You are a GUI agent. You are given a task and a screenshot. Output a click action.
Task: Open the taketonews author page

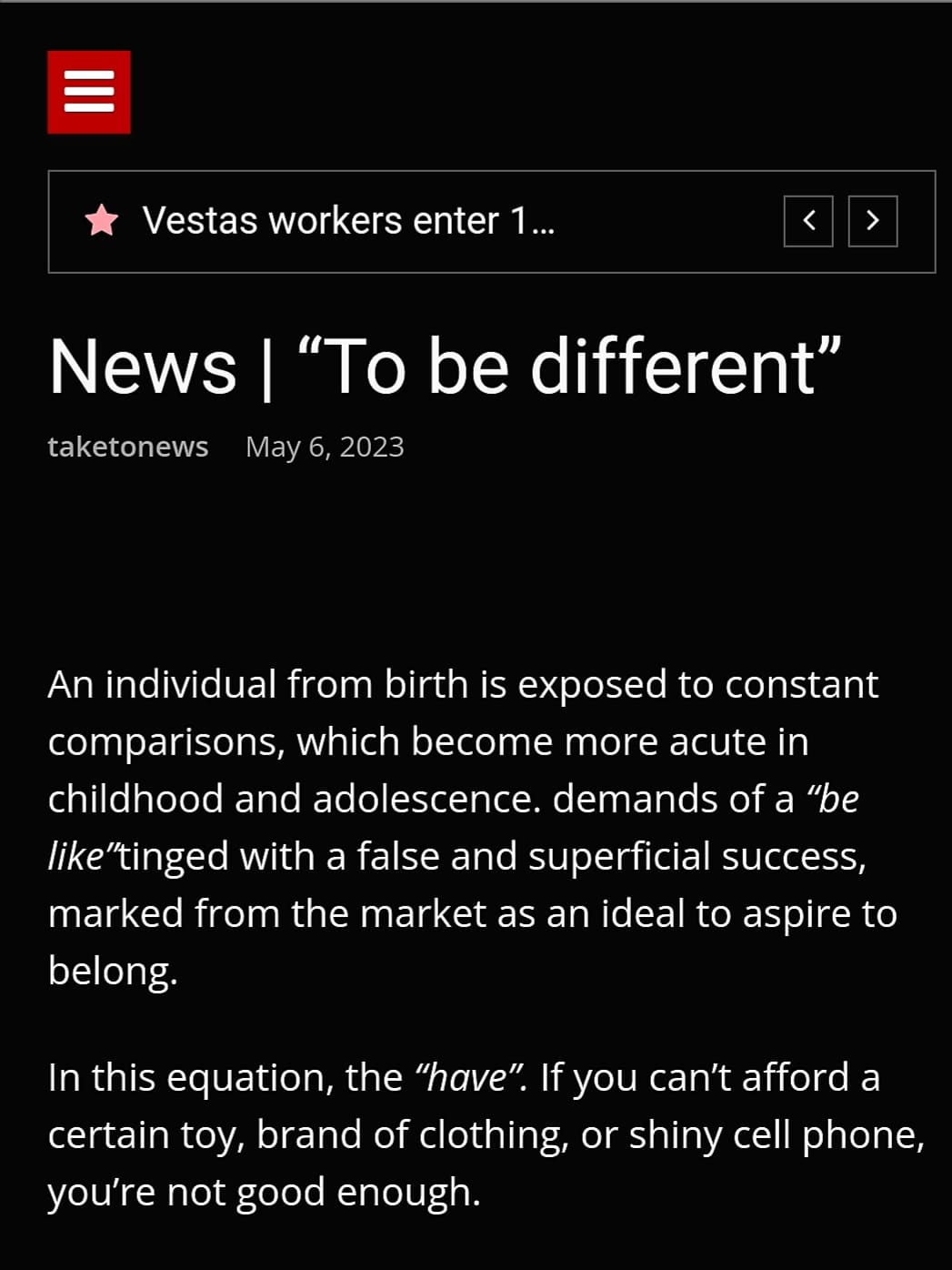[x=128, y=447]
